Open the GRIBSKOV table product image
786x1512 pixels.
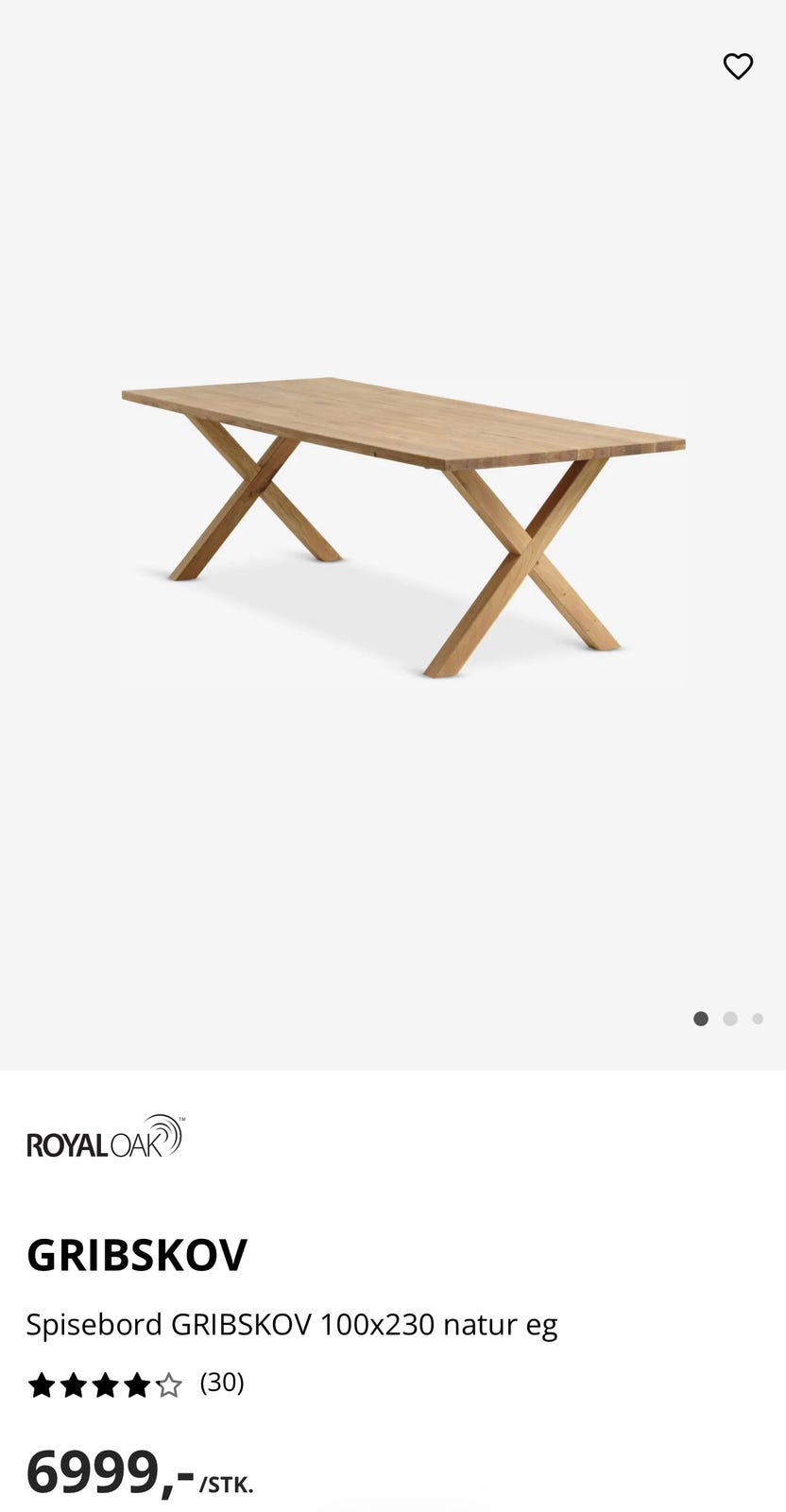(403, 526)
